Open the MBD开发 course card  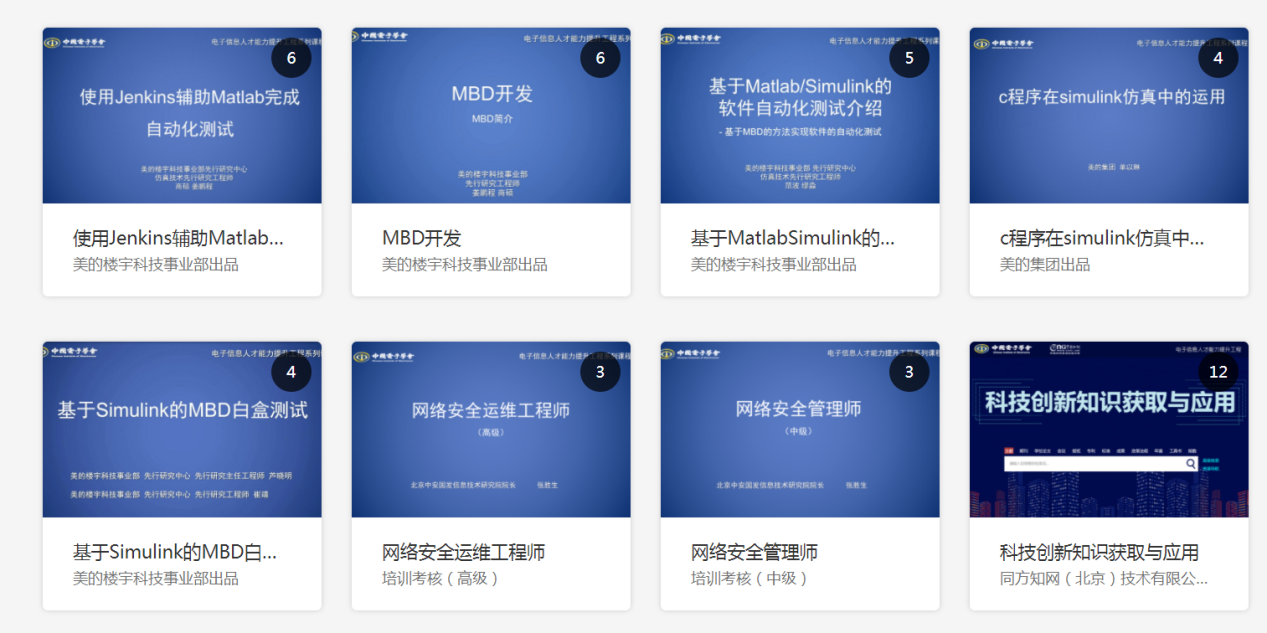tap(490, 160)
